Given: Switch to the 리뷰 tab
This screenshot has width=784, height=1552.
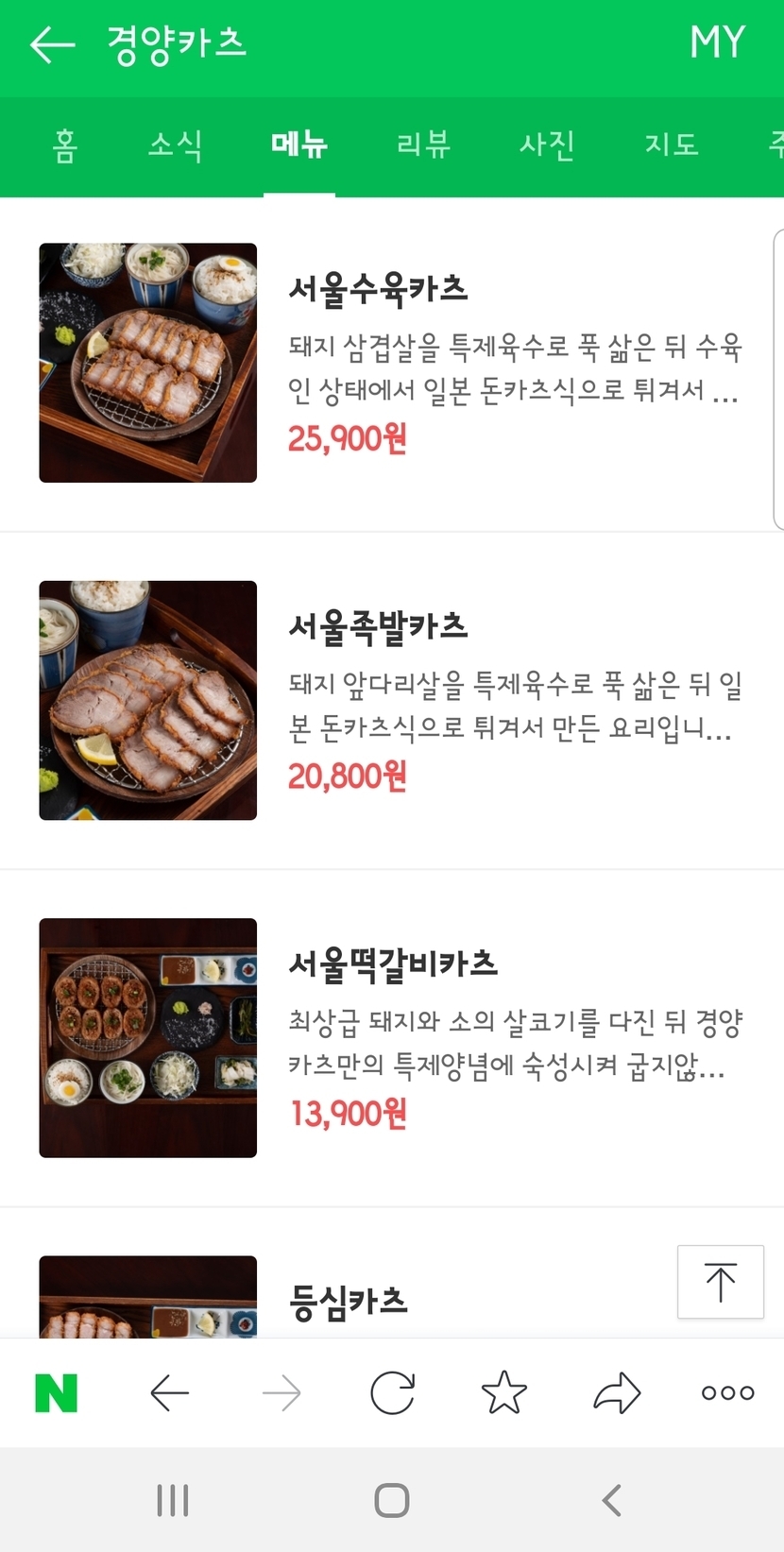Looking at the screenshot, I should [423, 145].
